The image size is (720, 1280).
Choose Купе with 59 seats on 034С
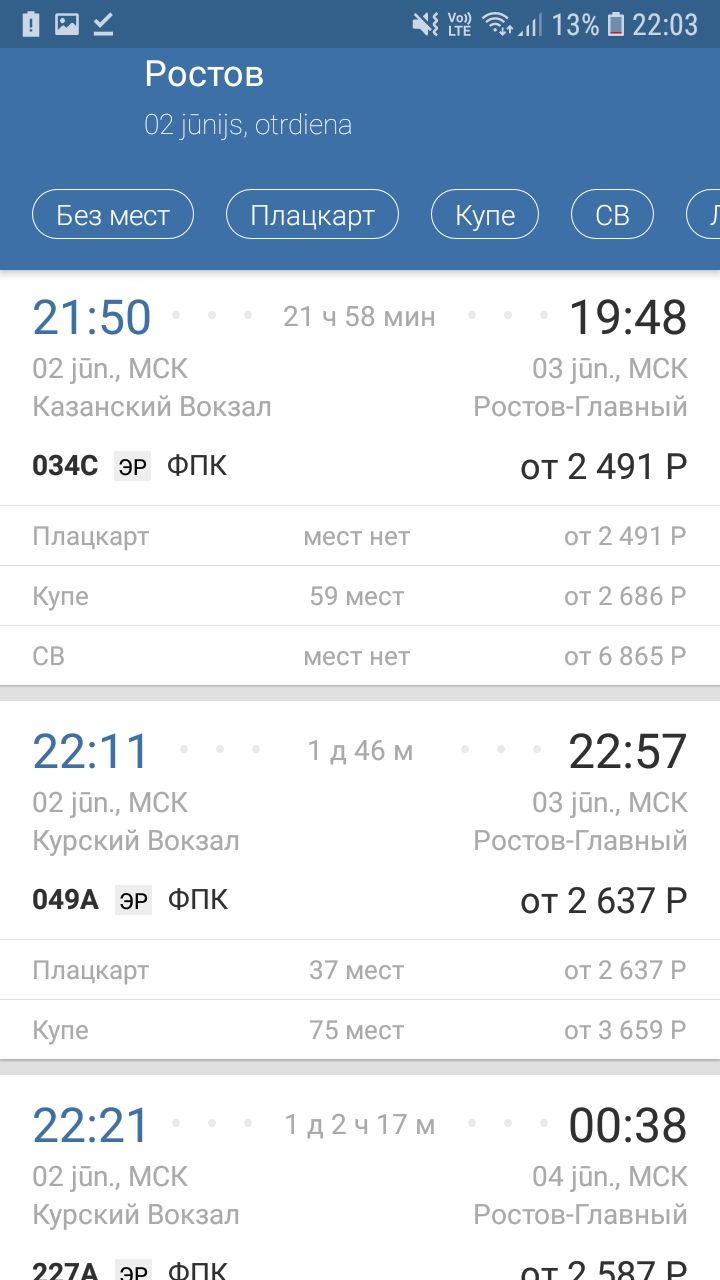click(x=360, y=596)
